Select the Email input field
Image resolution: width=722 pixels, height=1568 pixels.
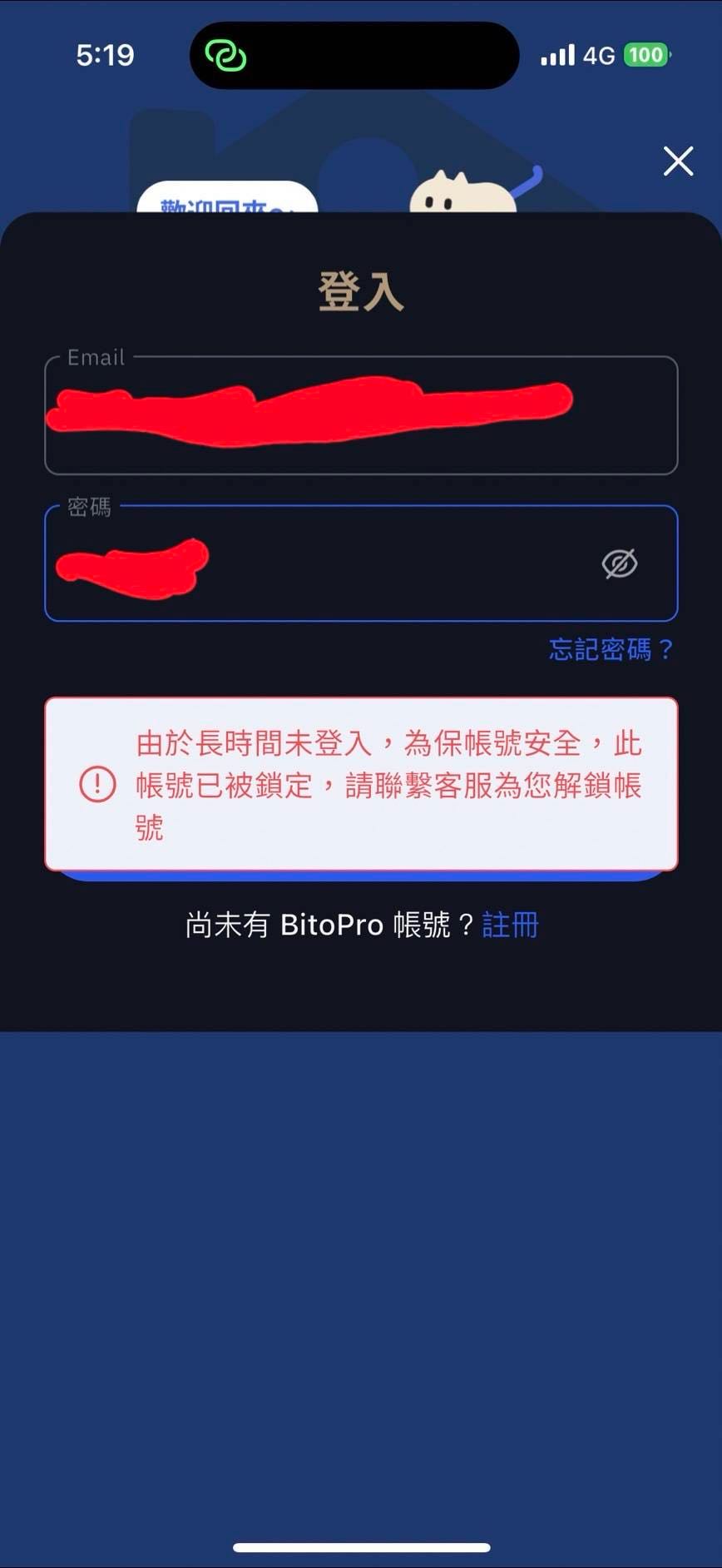pos(361,415)
